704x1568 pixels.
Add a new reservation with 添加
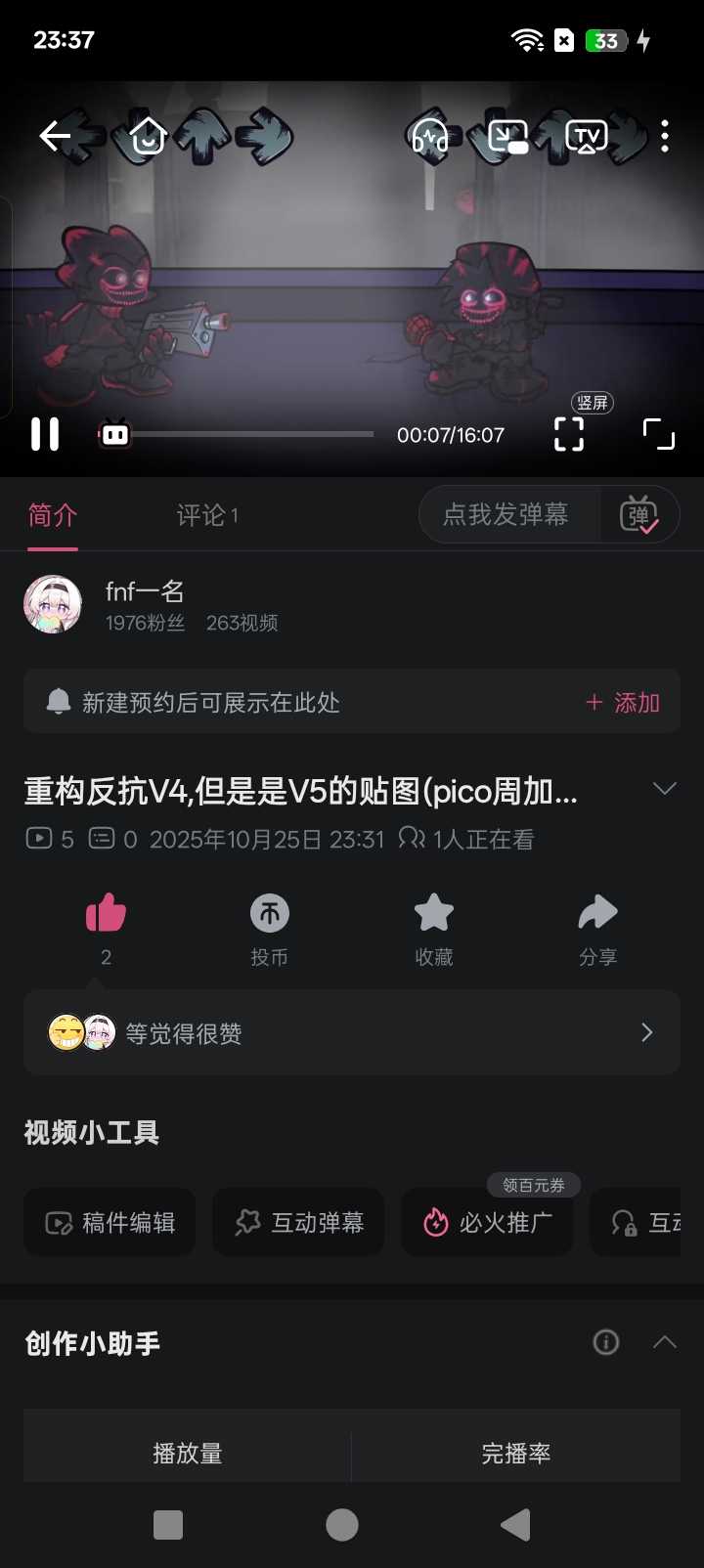[x=623, y=702]
